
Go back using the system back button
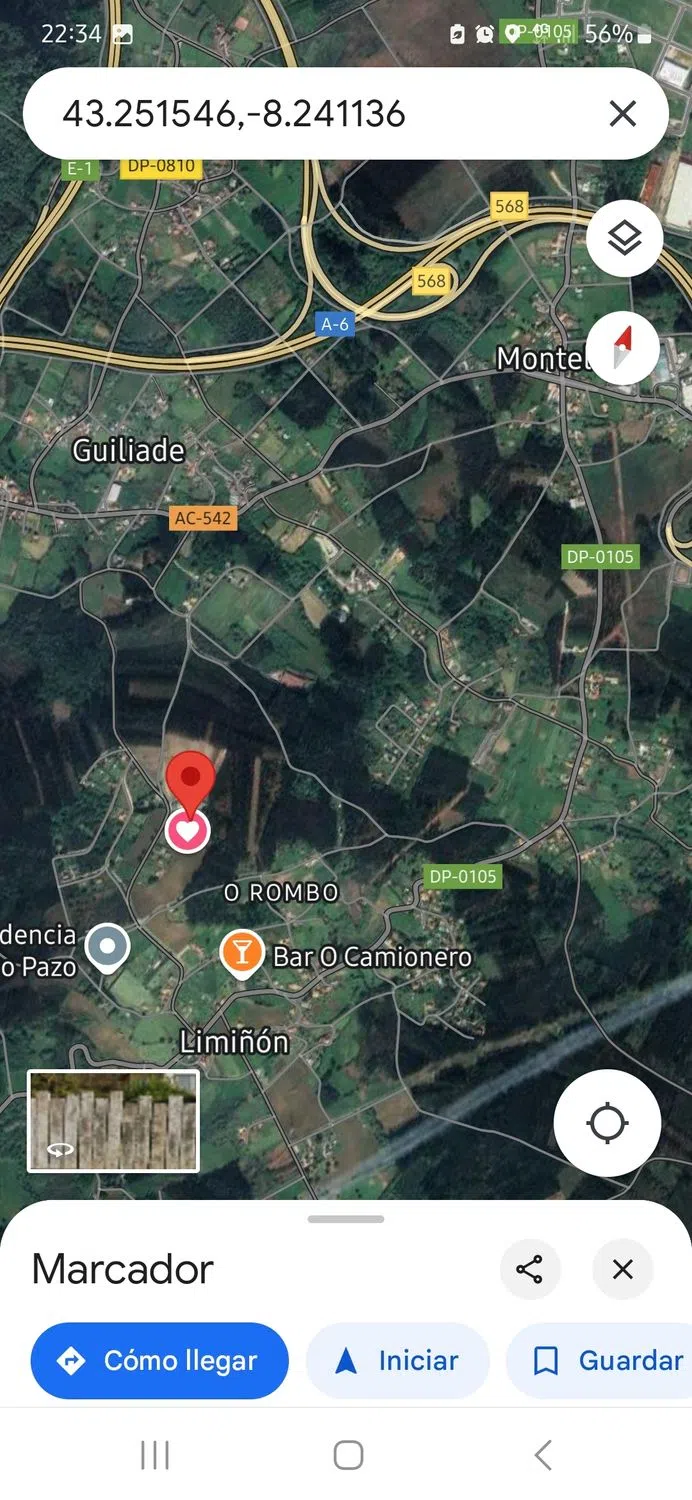(x=542, y=1455)
